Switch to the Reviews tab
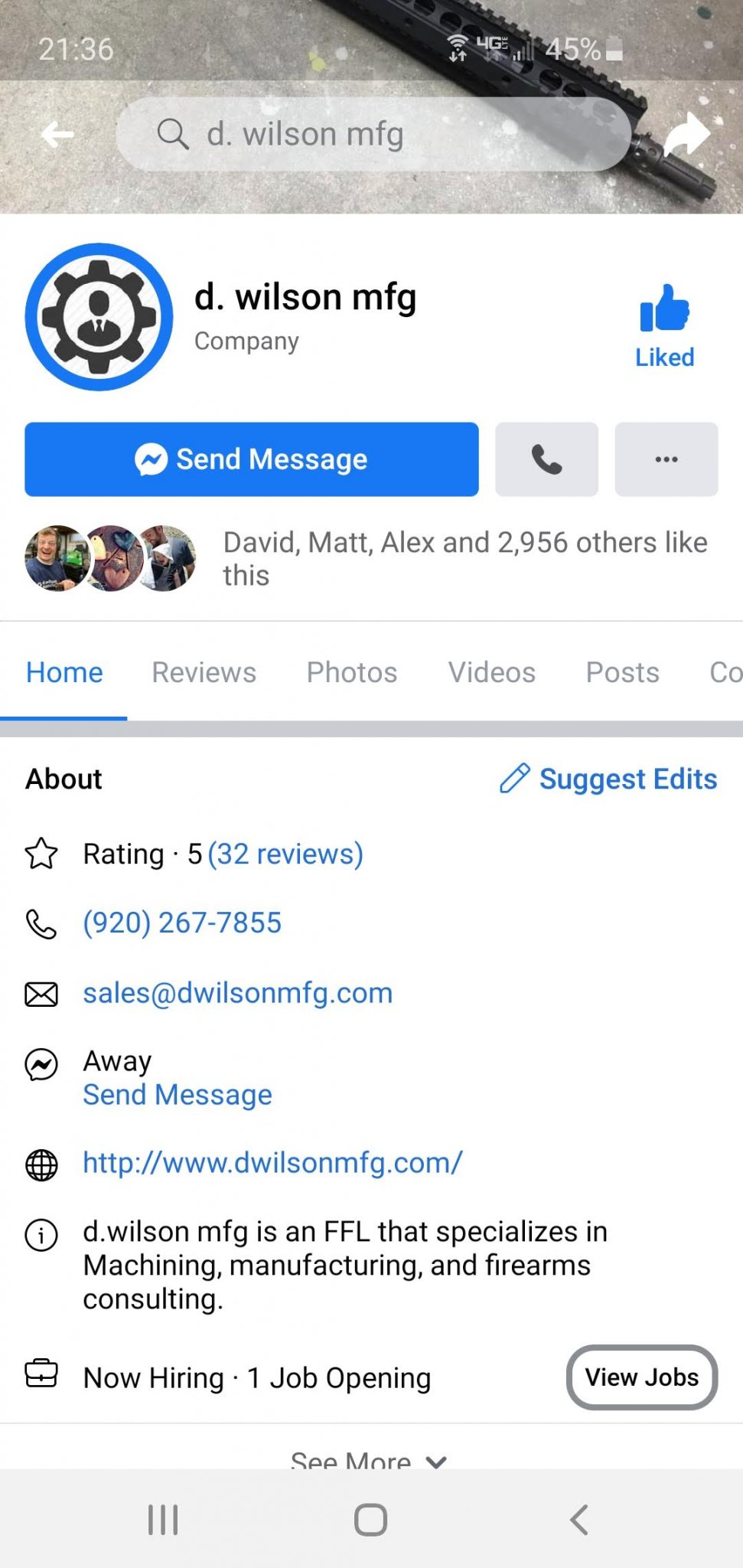743x1568 pixels. coord(204,672)
